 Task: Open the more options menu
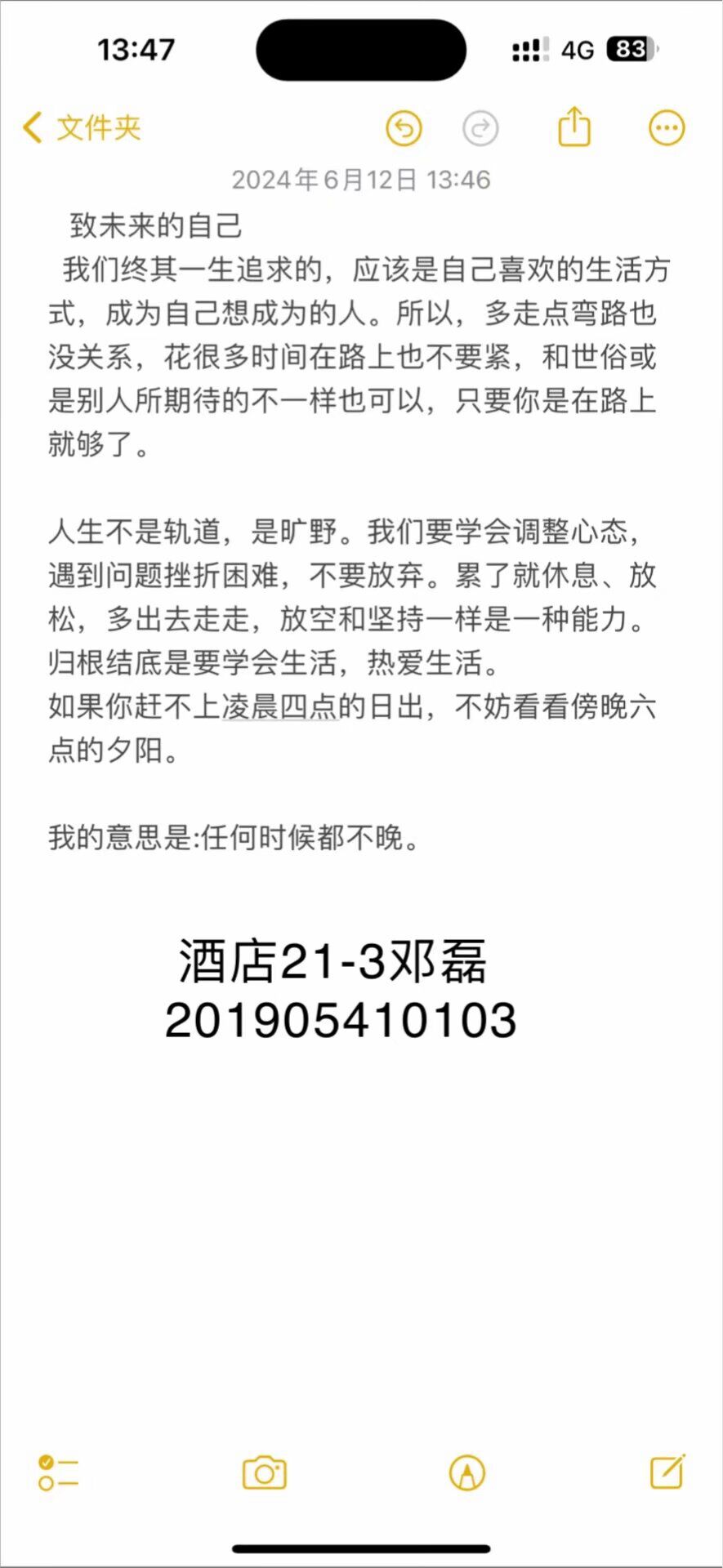pos(667,128)
